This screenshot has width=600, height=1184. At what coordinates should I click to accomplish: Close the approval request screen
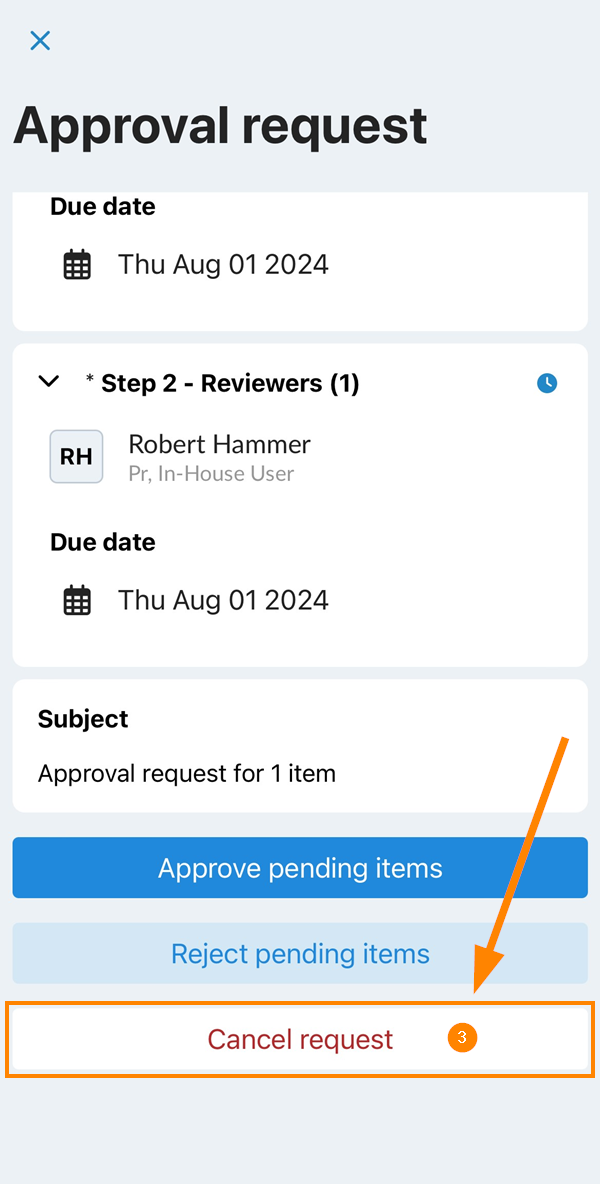[x=39, y=41]
